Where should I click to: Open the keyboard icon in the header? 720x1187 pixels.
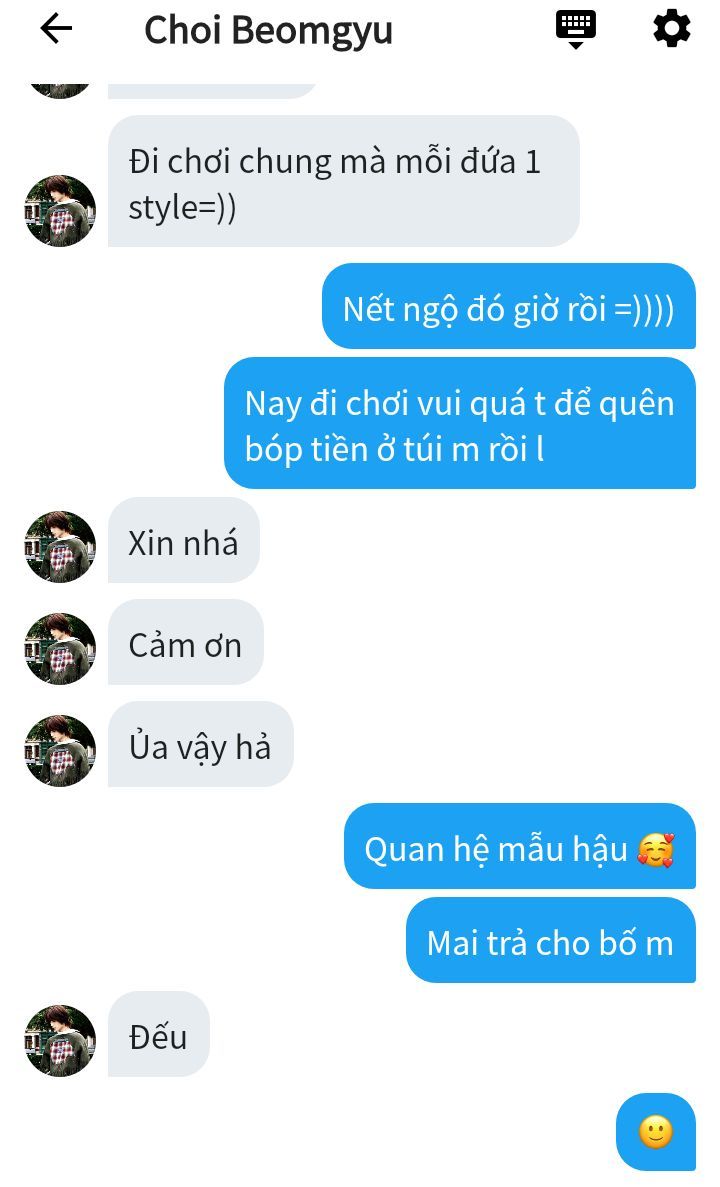point(575,28)
